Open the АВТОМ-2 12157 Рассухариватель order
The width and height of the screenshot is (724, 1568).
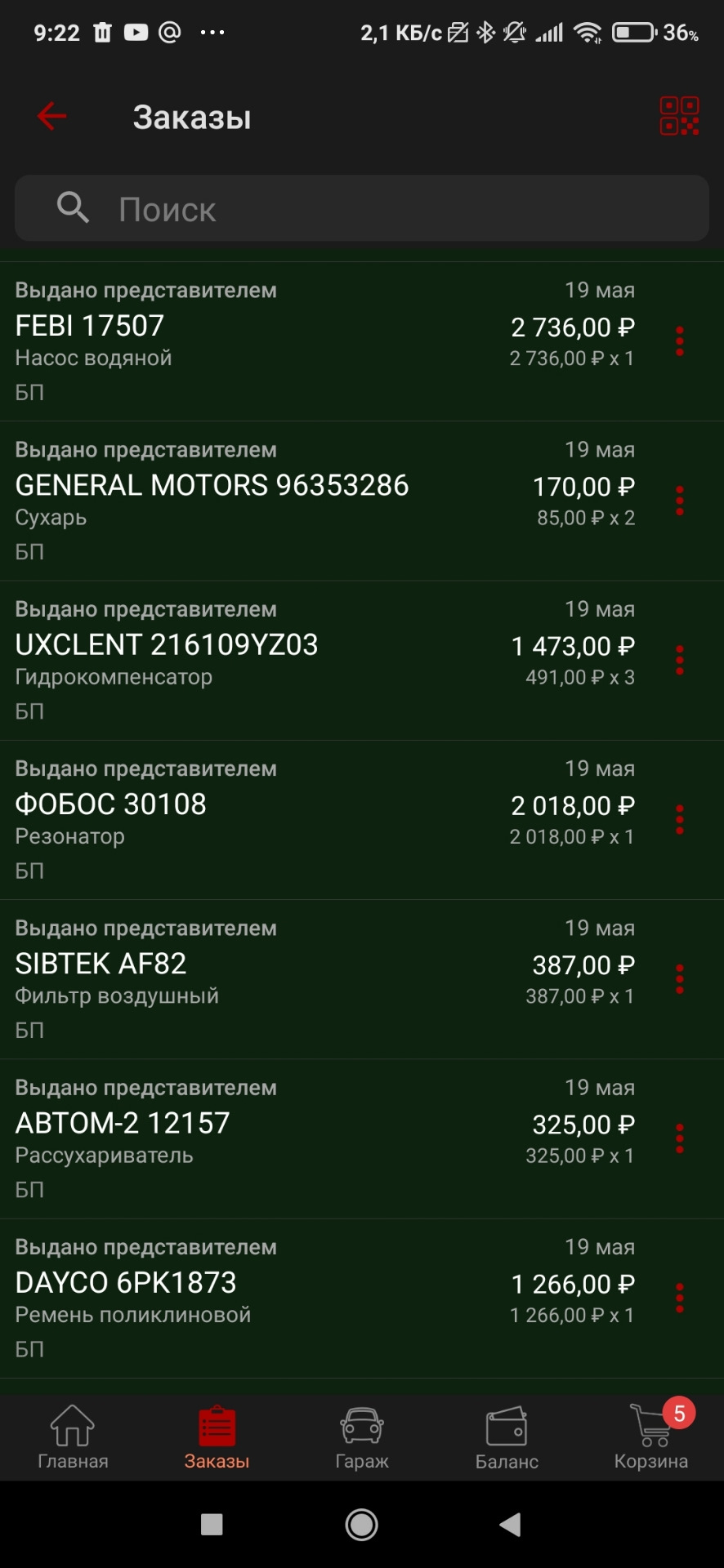(327, 1138)
